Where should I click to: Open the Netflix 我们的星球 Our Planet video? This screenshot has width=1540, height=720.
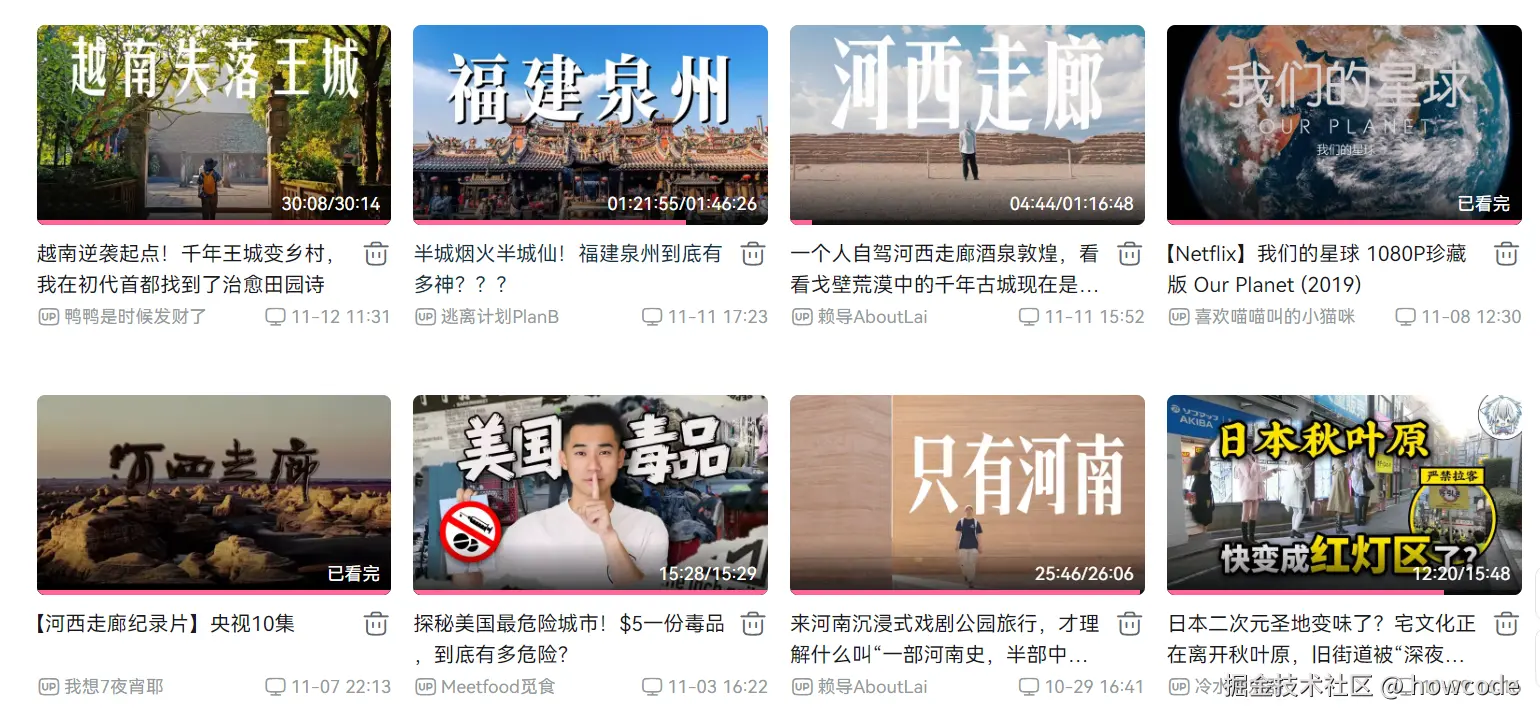point(1344,123)
